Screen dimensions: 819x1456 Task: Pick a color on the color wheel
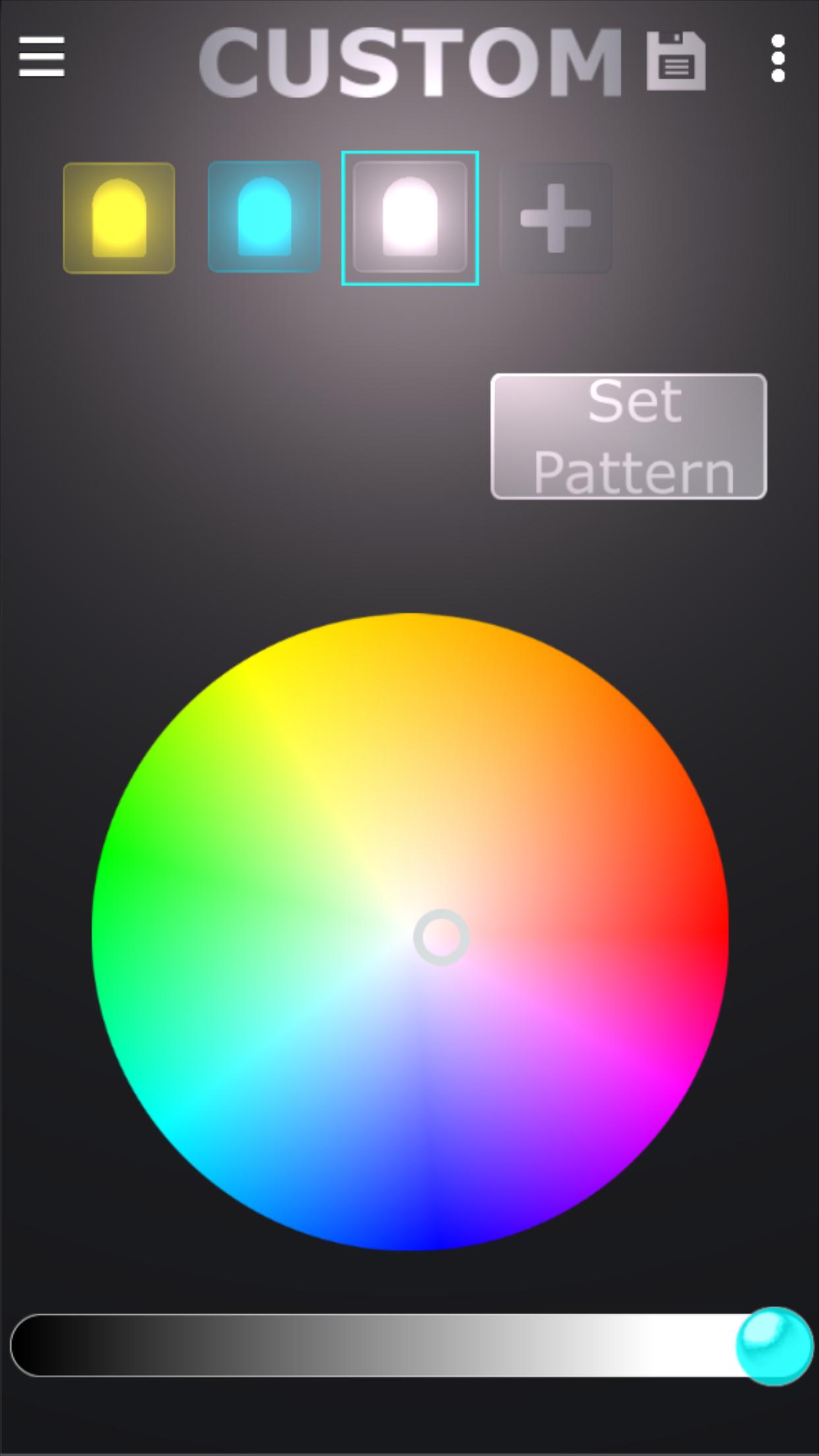coord(409,931)
